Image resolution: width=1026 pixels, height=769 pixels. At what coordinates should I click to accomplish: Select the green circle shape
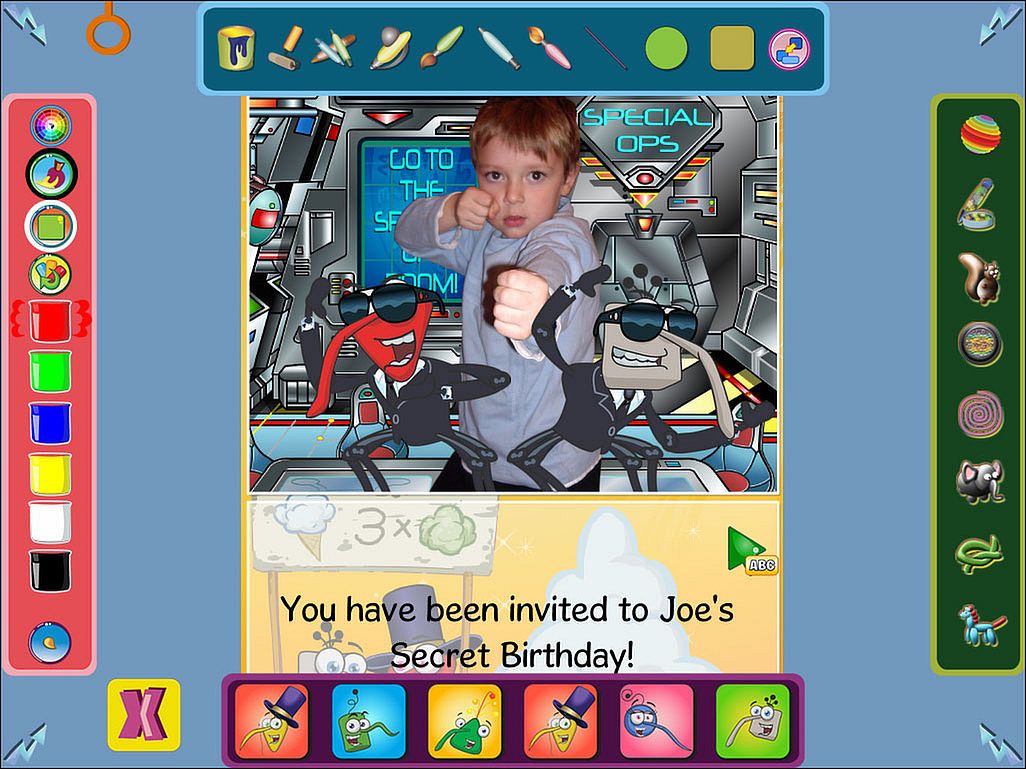tap(666, 48)
